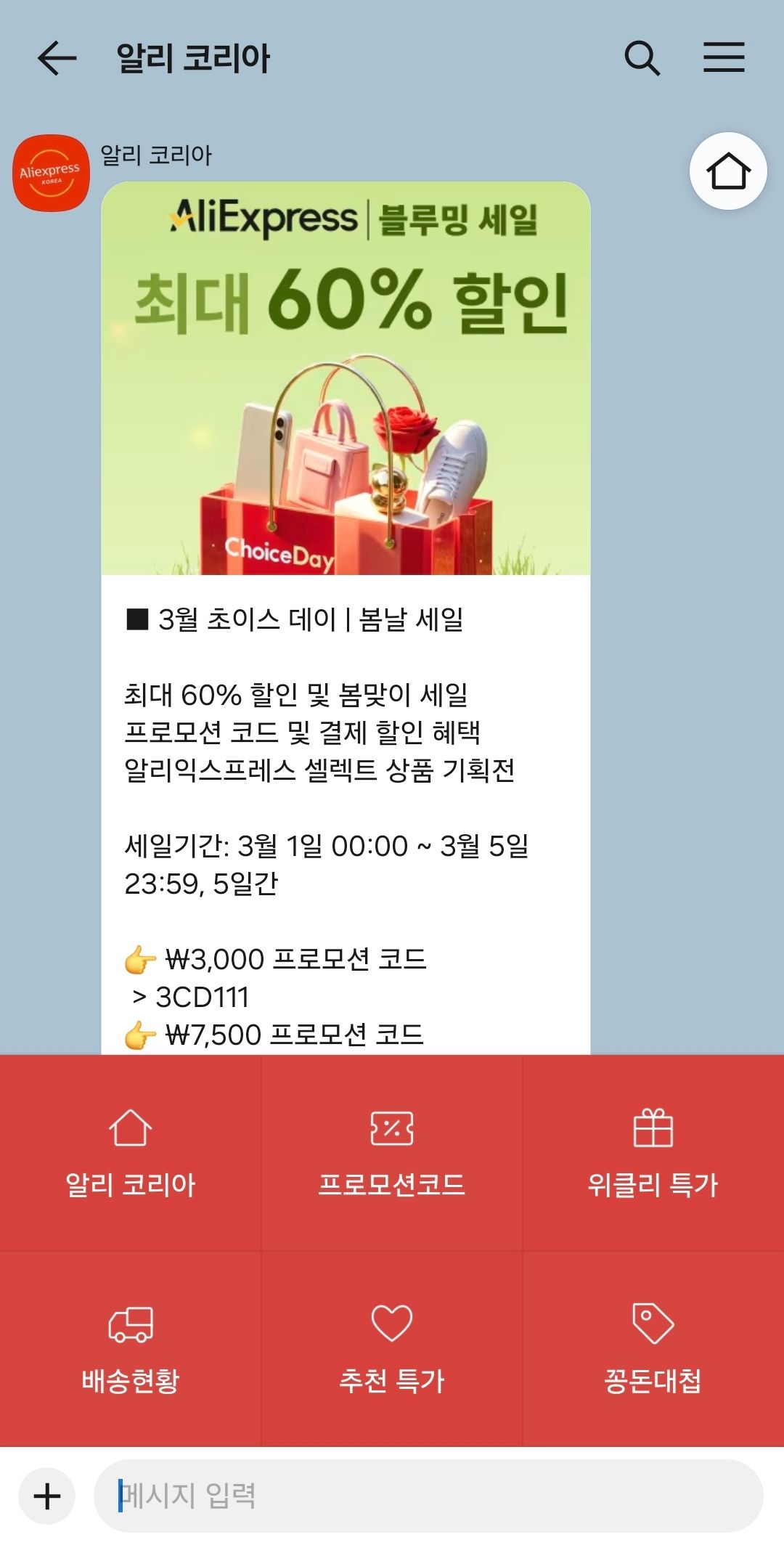Viewport: 784px width, 1545px height.
Task: Open the 프로모션코드 menu
Action: tap(392, 1153)
